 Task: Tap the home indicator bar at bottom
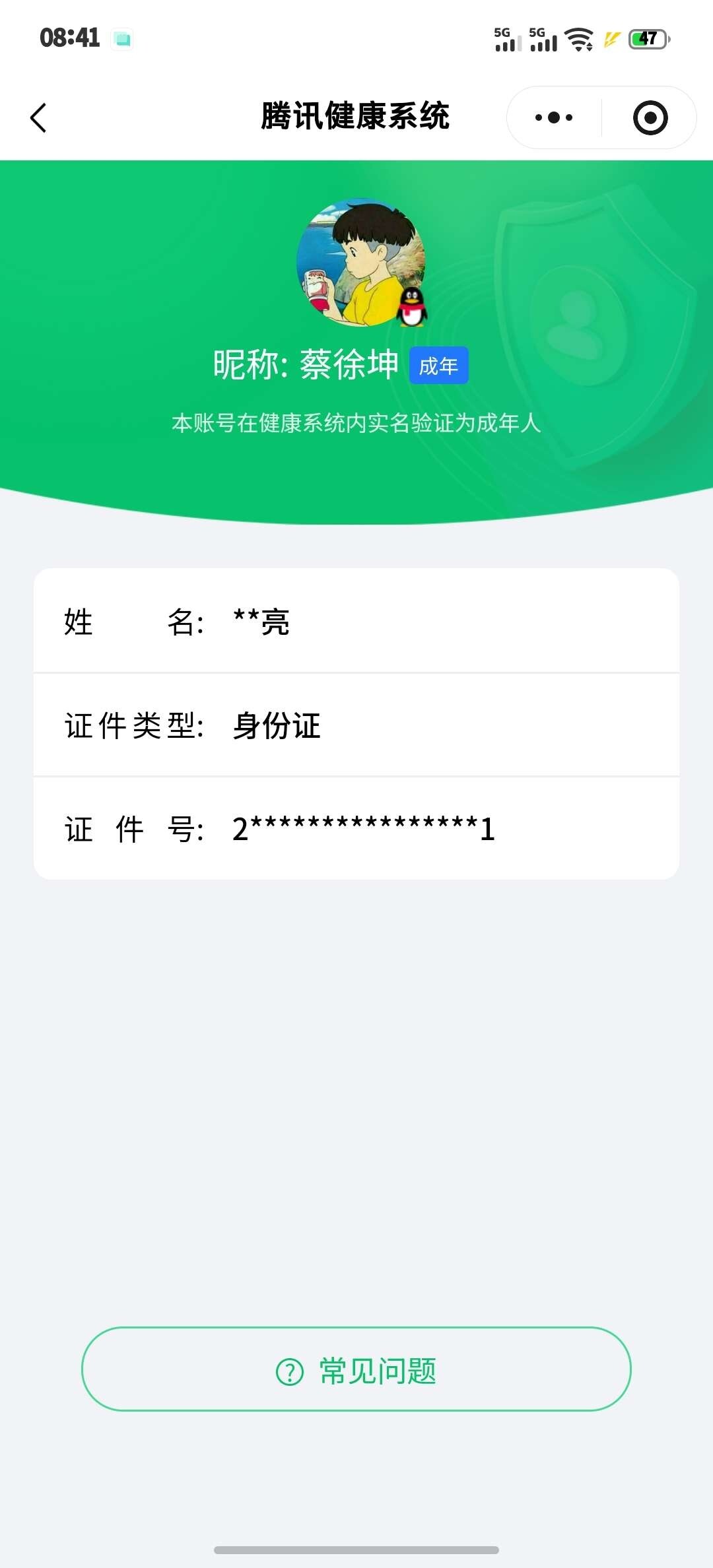click(356, 1550)
